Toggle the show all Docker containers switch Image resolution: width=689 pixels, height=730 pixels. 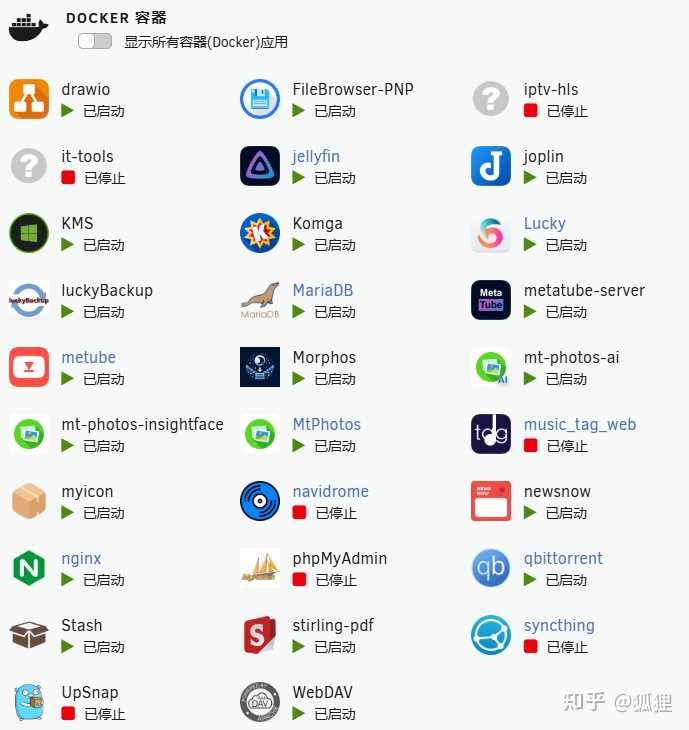tap(95, 41)
